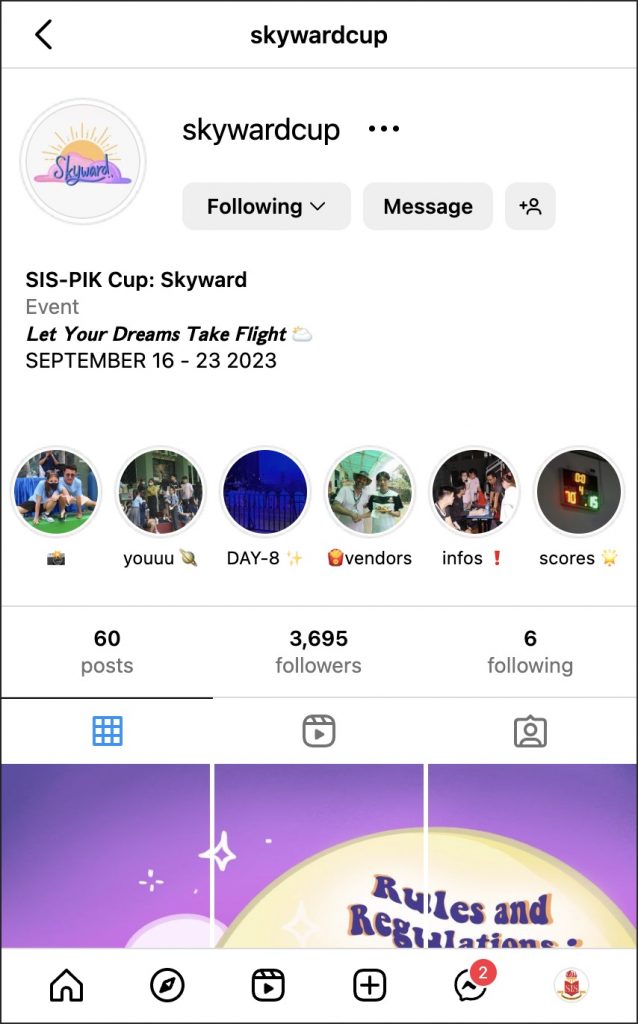Viewport: 638px width, 1024px height.
Task: Open the infos story highlight
Action: pos(474,491)
